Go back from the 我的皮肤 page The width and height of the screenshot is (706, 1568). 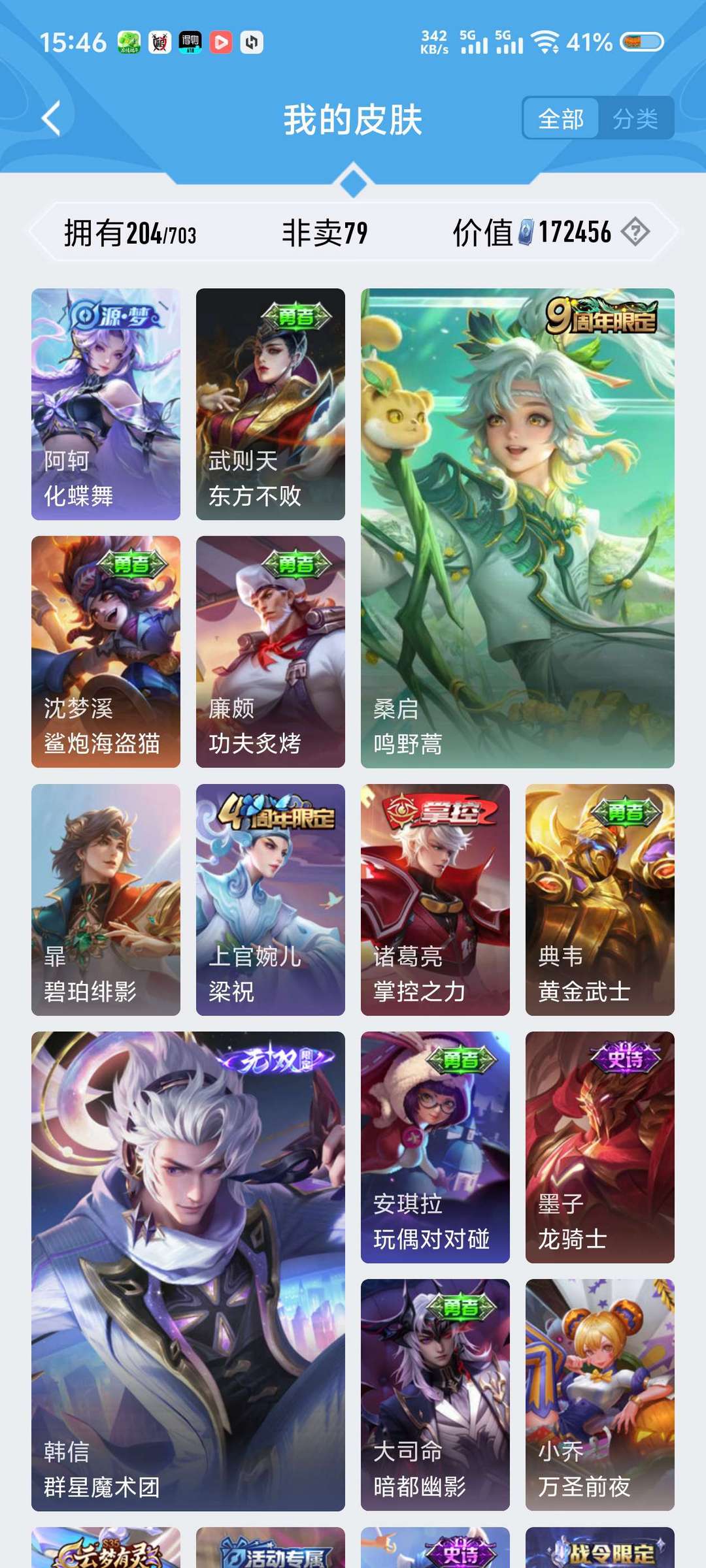click(51, 118)
